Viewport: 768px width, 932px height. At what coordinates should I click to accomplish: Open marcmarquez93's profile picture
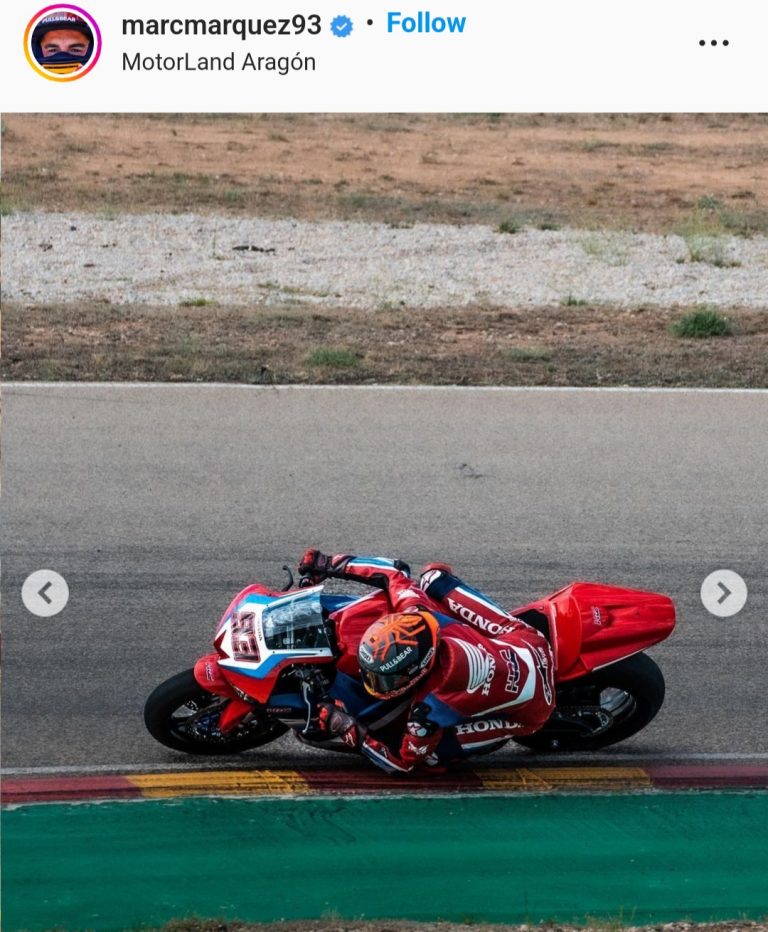pos(62,43)
